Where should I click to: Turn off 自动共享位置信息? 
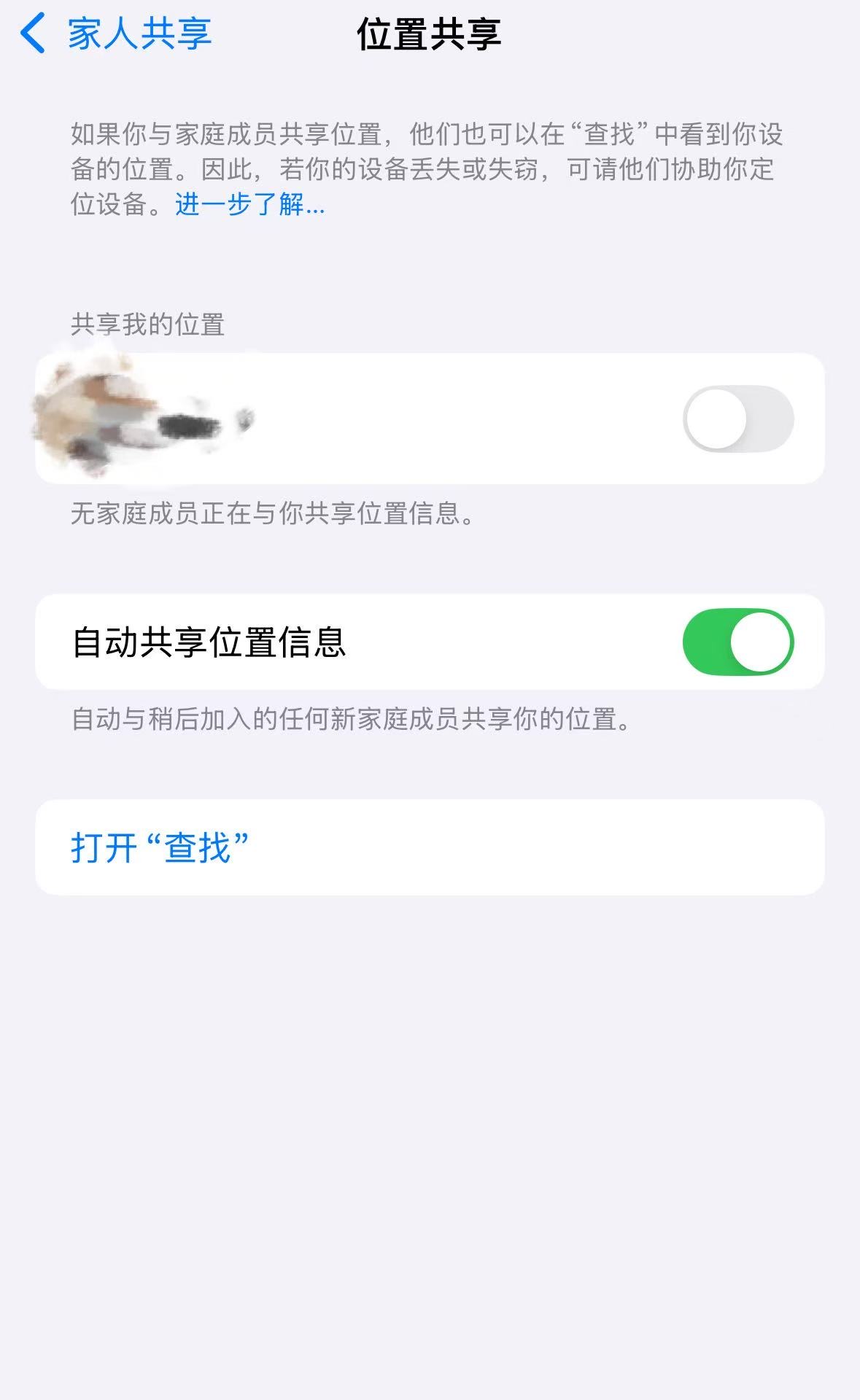737,642
